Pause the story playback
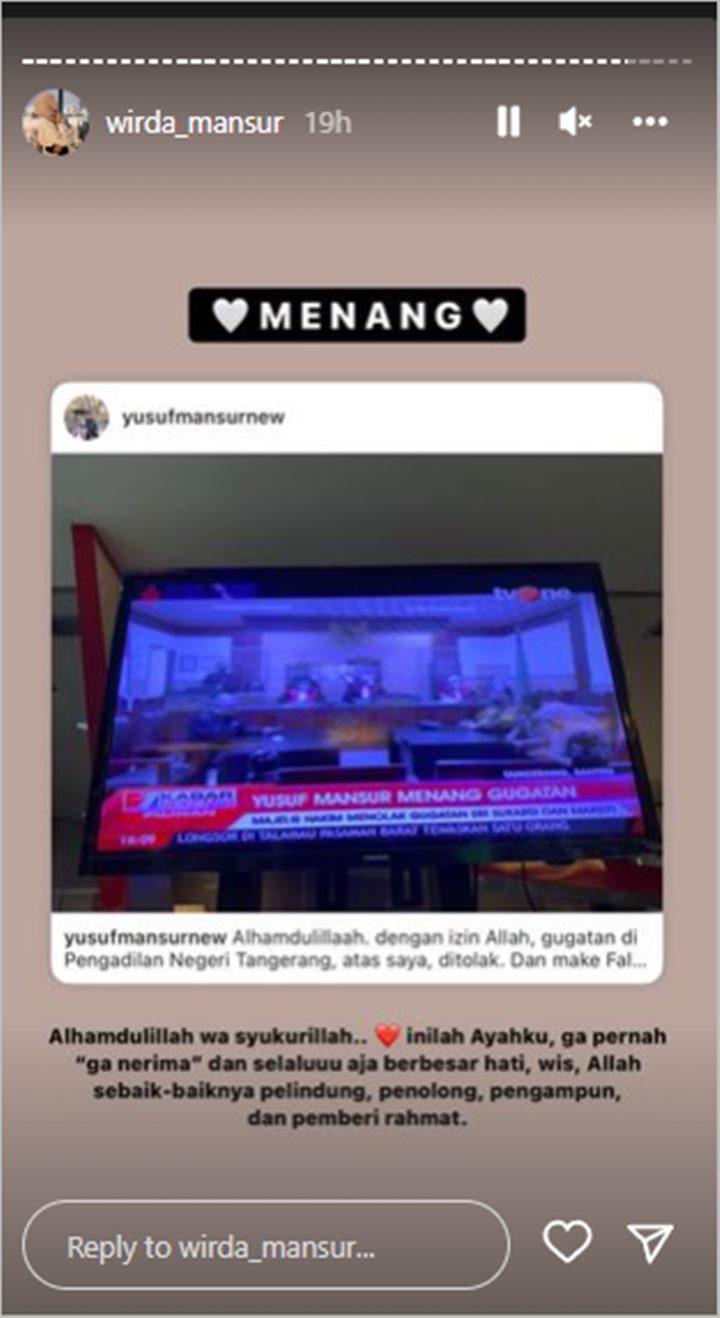The height and width of the screenshot is (1318, 720). [508, 122]
